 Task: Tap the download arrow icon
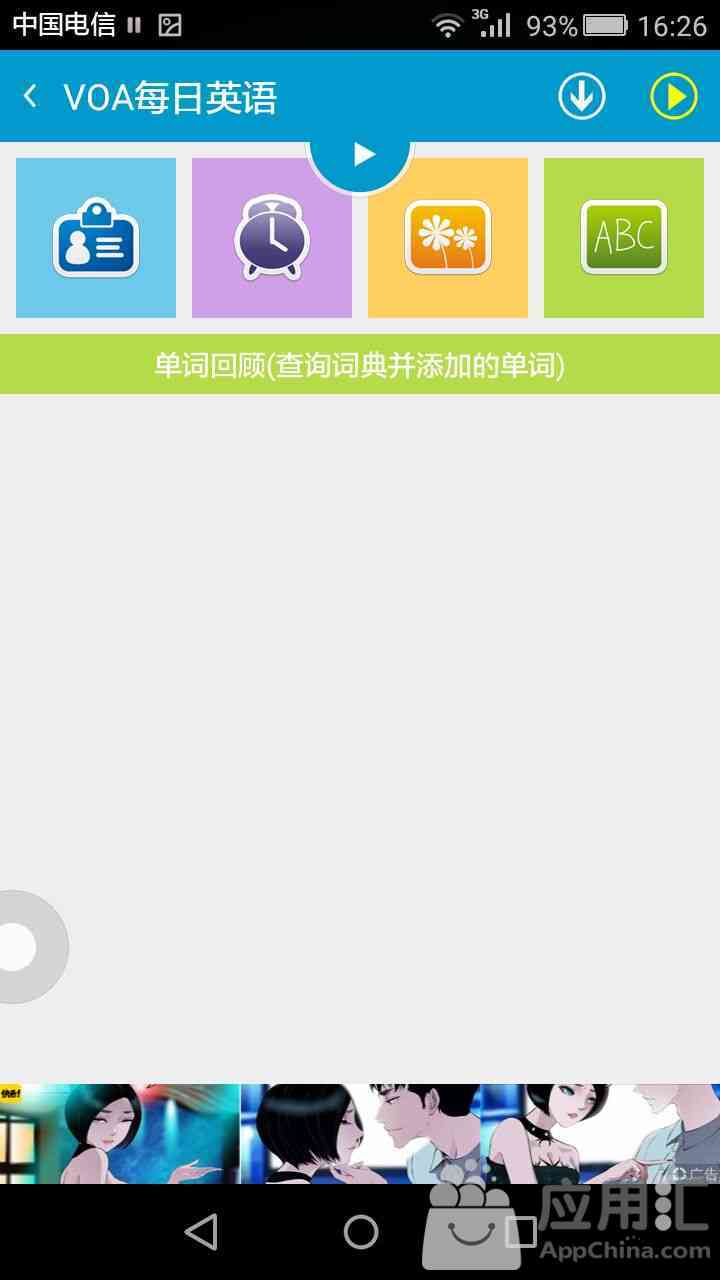point(582,97)
